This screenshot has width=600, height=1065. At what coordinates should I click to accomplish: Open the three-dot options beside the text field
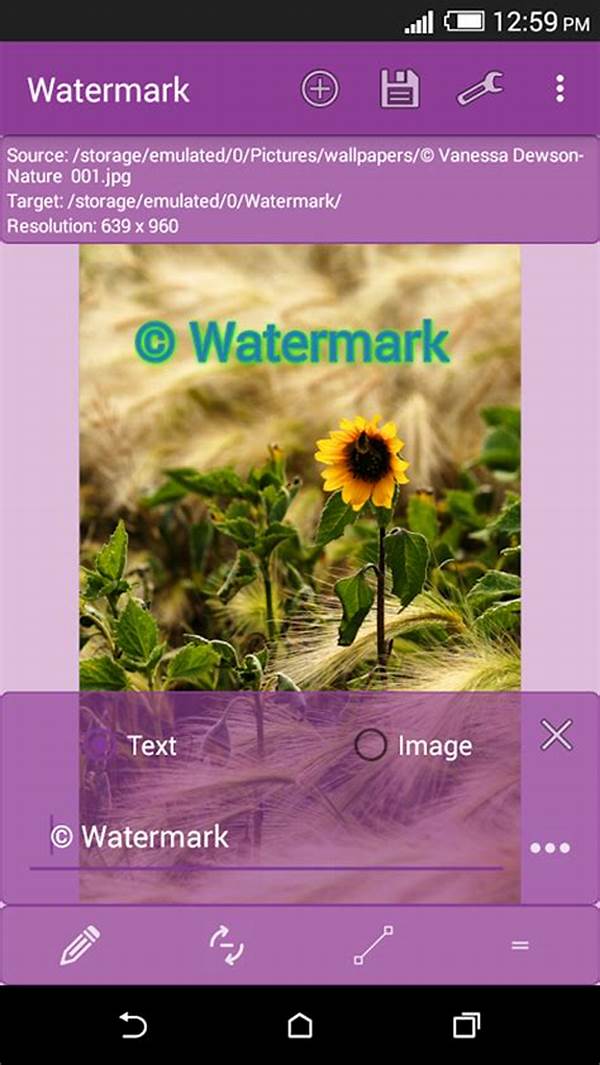[x=550, y=848]
